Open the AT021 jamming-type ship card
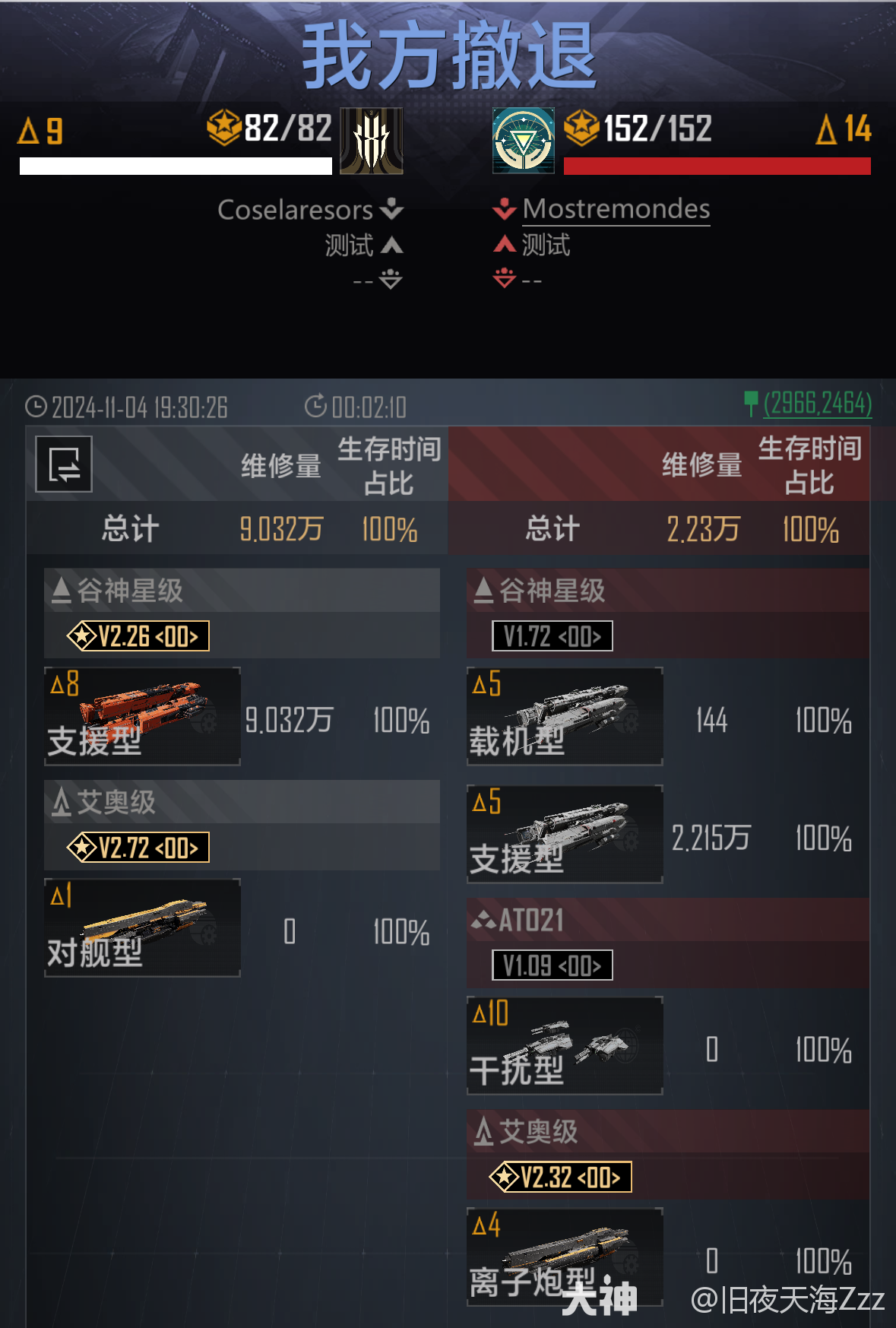Viewport: 896px width, 1328px height. click(x=565, y=1045)
